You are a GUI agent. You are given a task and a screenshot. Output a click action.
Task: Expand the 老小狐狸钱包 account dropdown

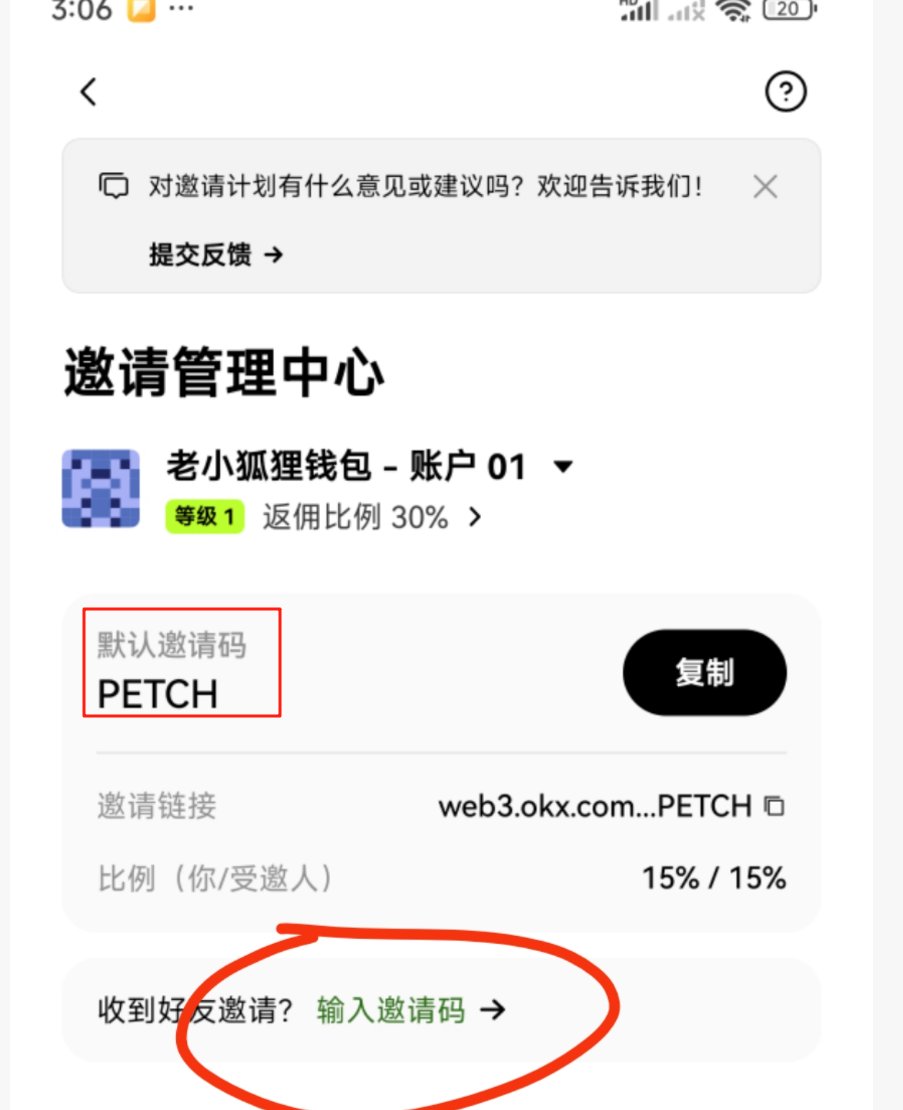click(563, 467)
